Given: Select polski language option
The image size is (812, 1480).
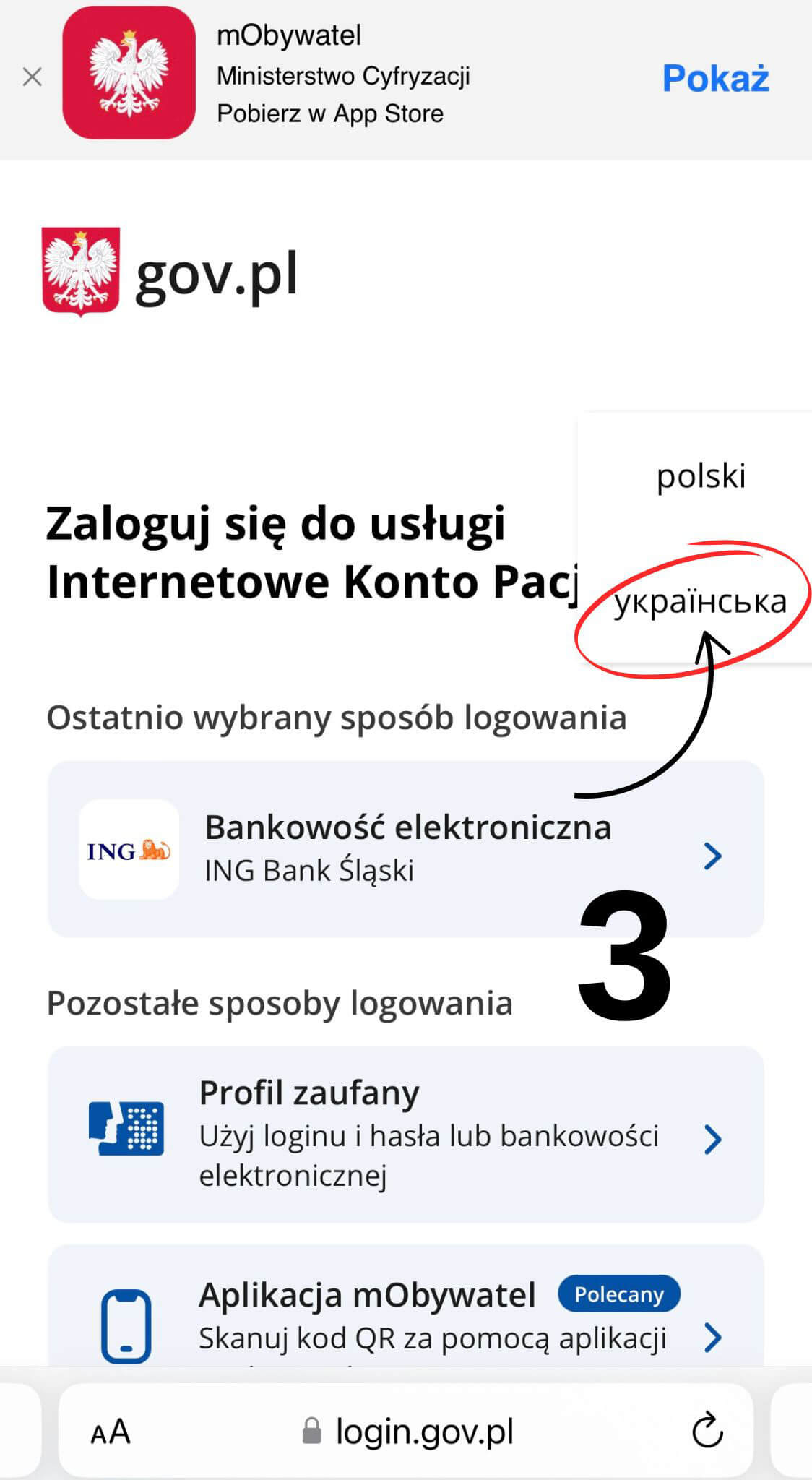Looking at the screenshot, I should [x=700, y=476].
